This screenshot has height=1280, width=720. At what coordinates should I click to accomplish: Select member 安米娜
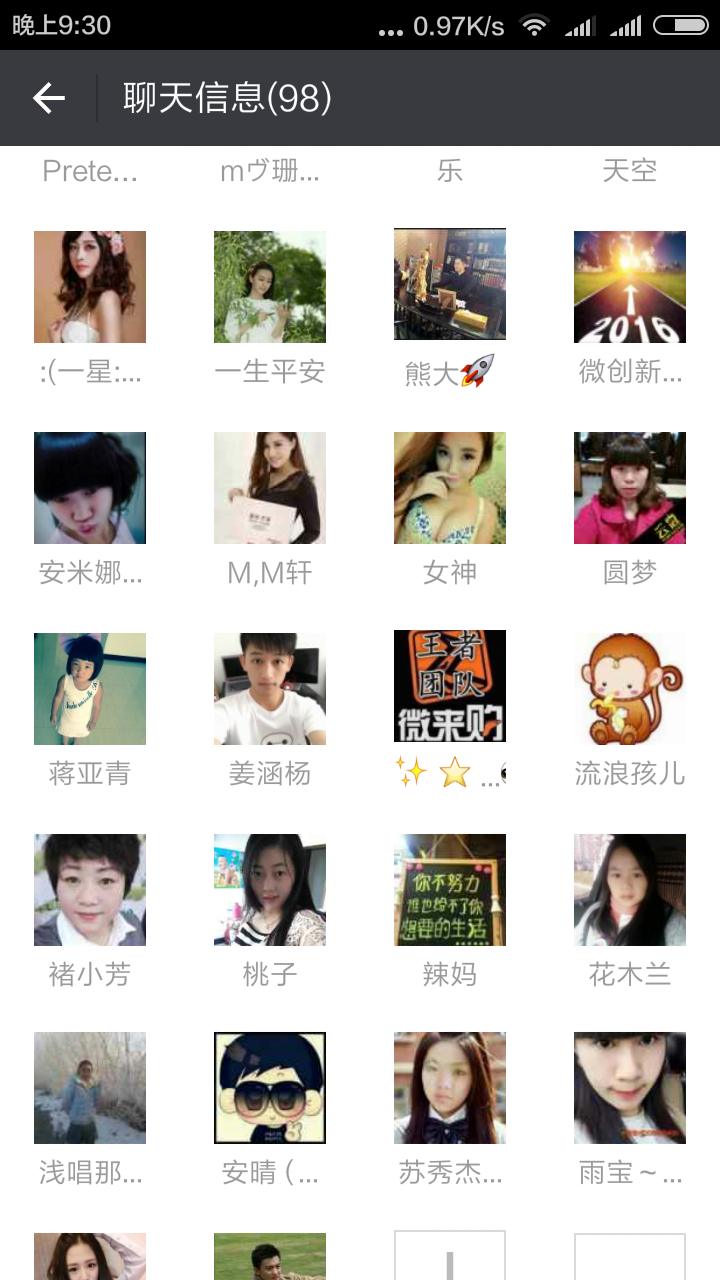(x=90, y=488)
